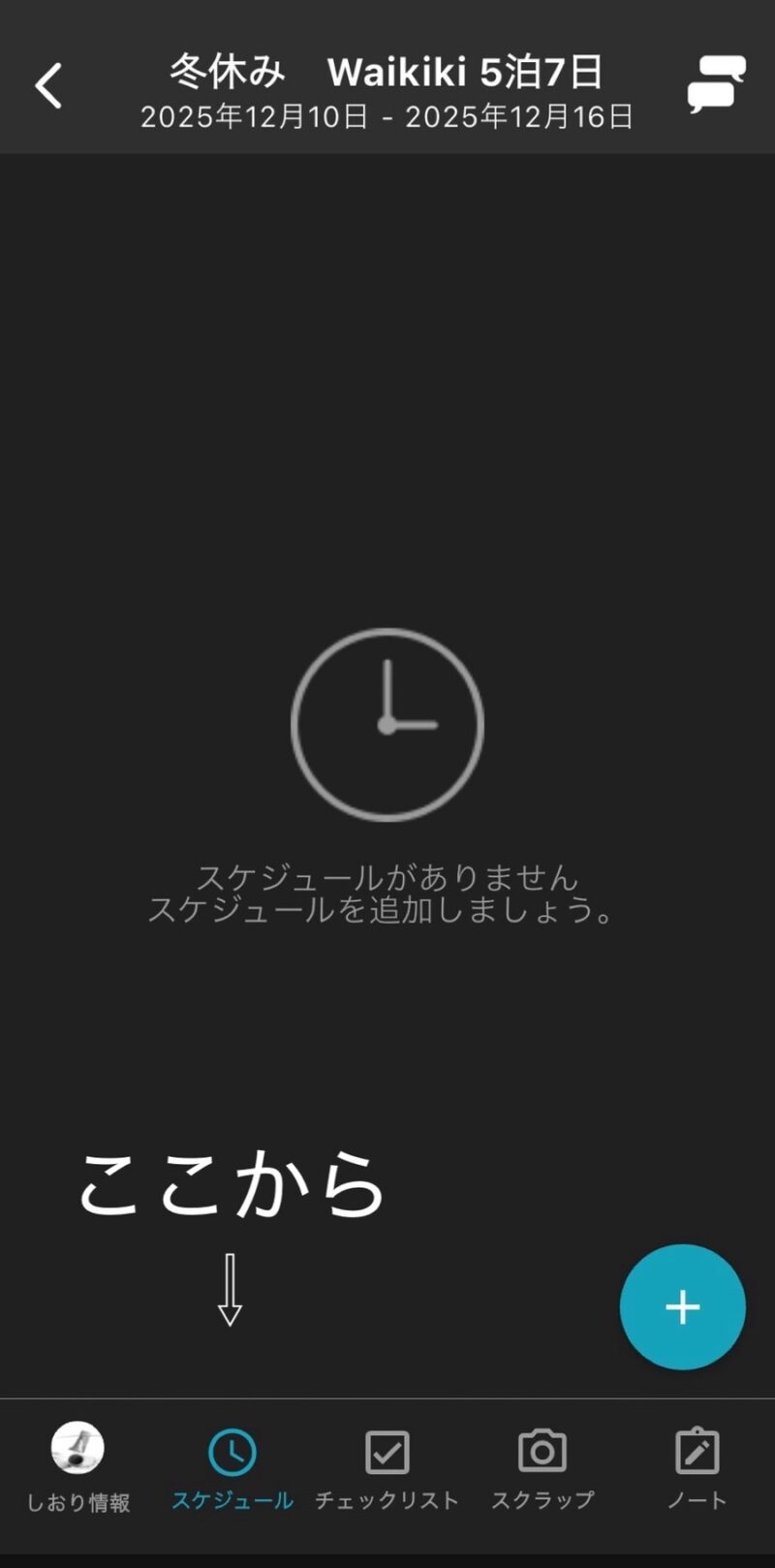Add a new schedule with the plus button
The height and width of the screenshot is (1568, 775).
click(683, 1306)
